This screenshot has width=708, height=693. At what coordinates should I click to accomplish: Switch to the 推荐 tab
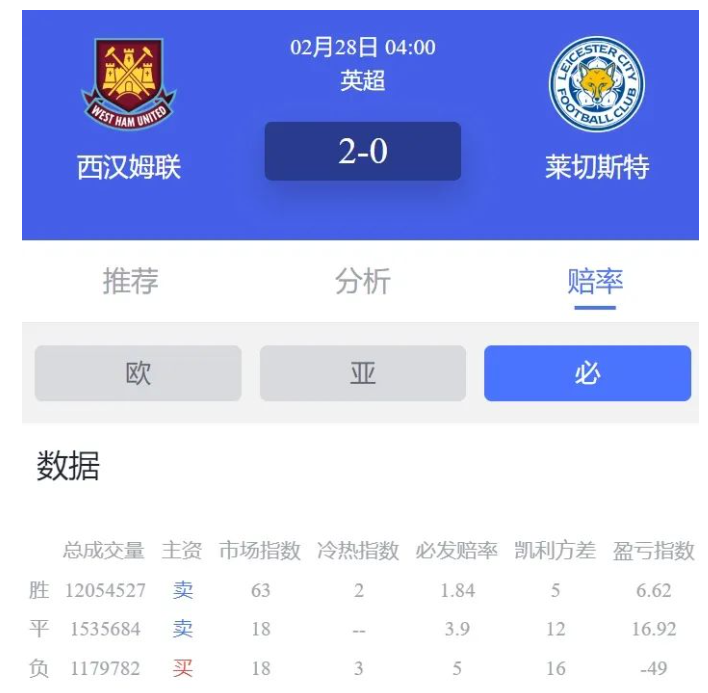[x=130, y=281]
